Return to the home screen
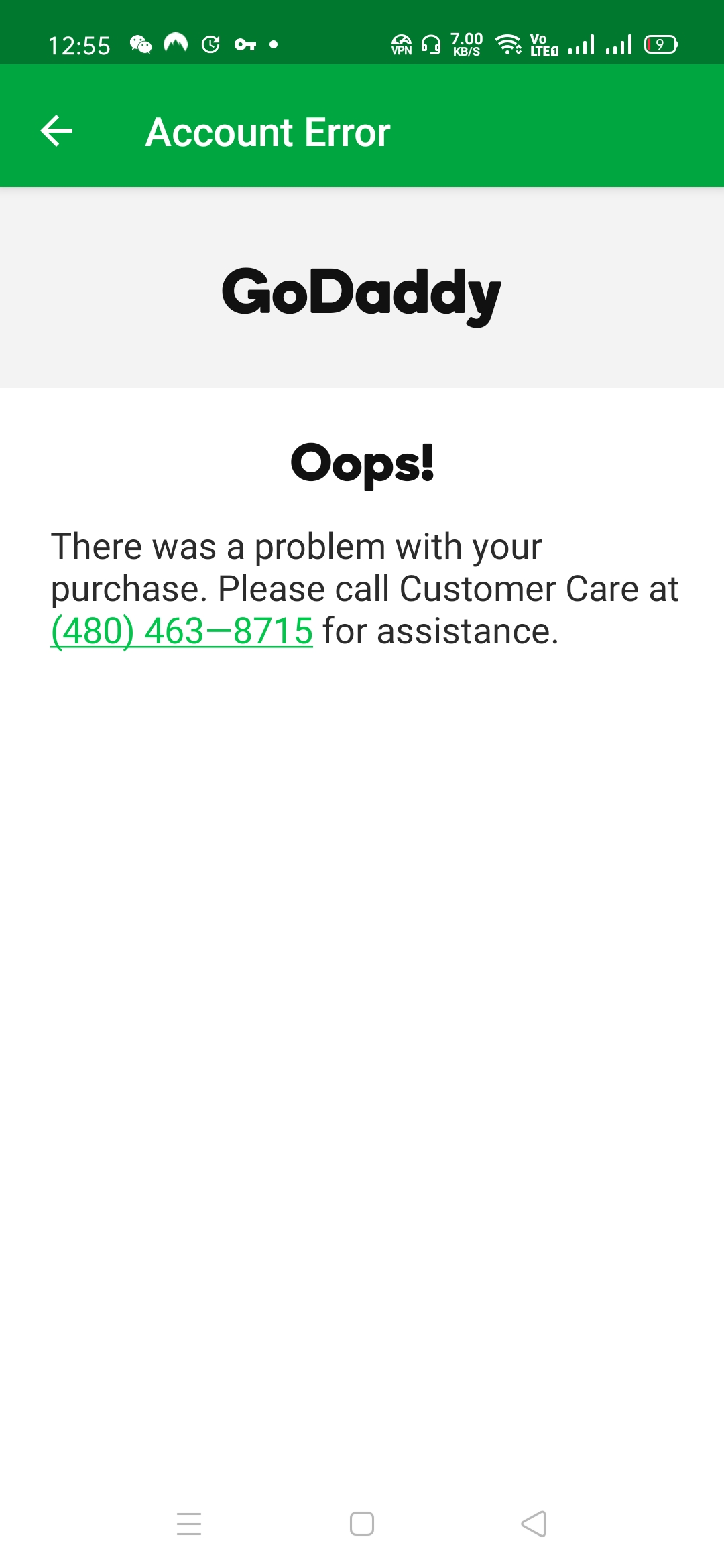724x1568 pixels. click(362, 1524)
